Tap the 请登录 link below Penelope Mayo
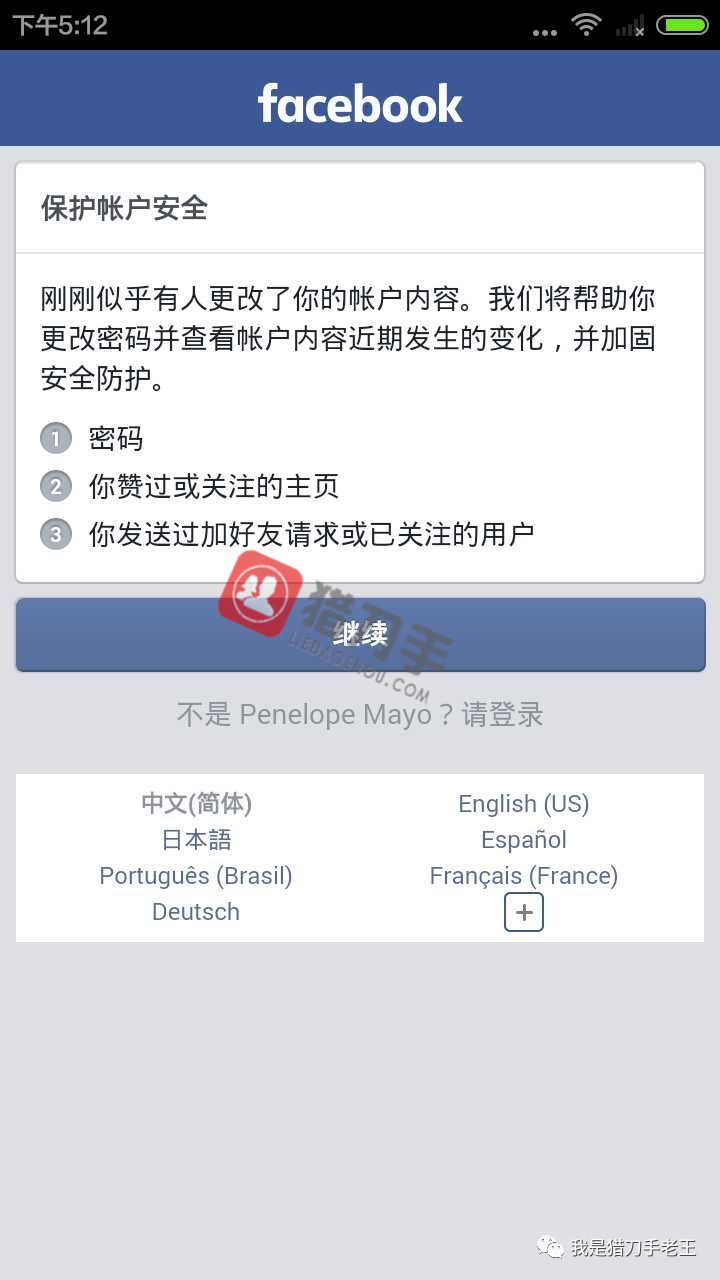720x1280 pixels. [502, 714]
